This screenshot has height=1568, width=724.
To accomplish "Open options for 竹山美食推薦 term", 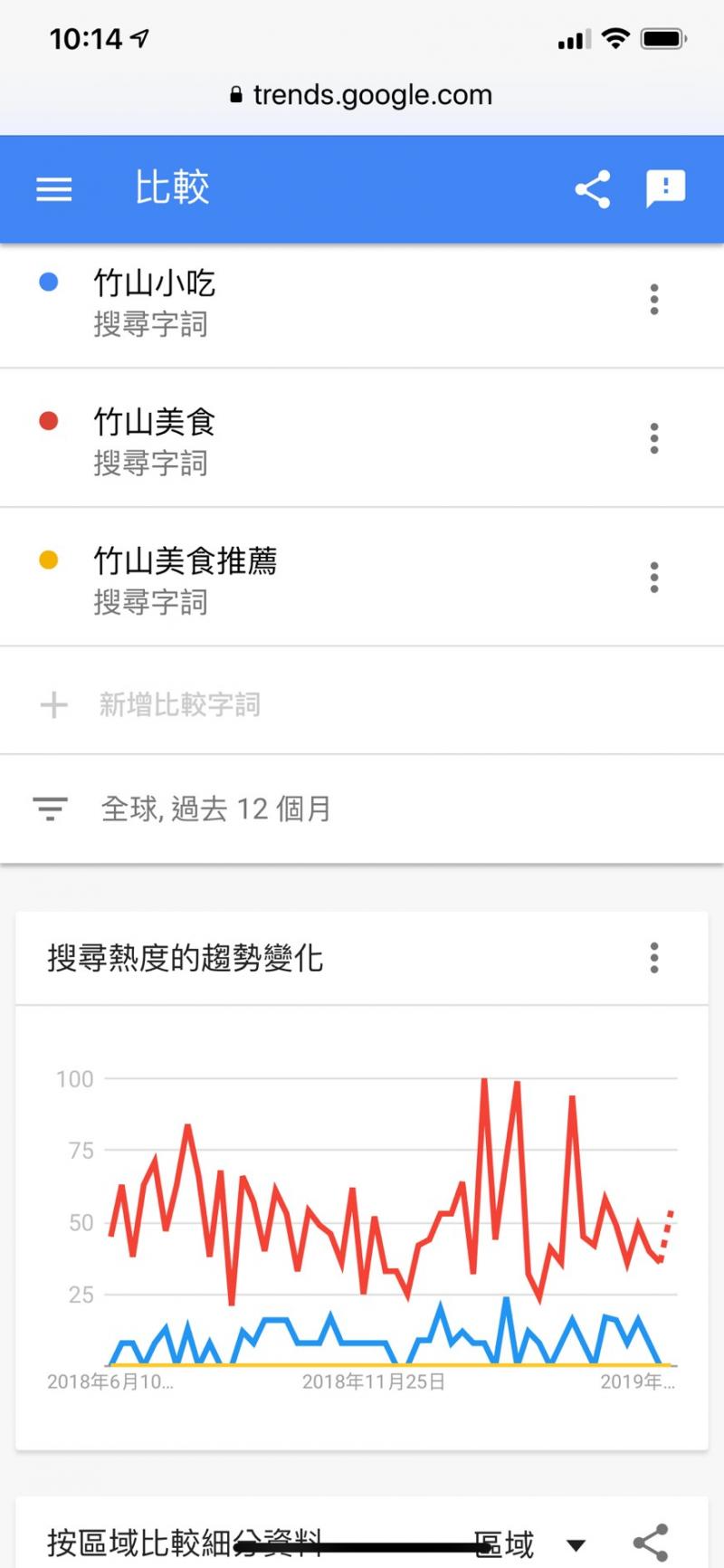I will pos(654,578).
